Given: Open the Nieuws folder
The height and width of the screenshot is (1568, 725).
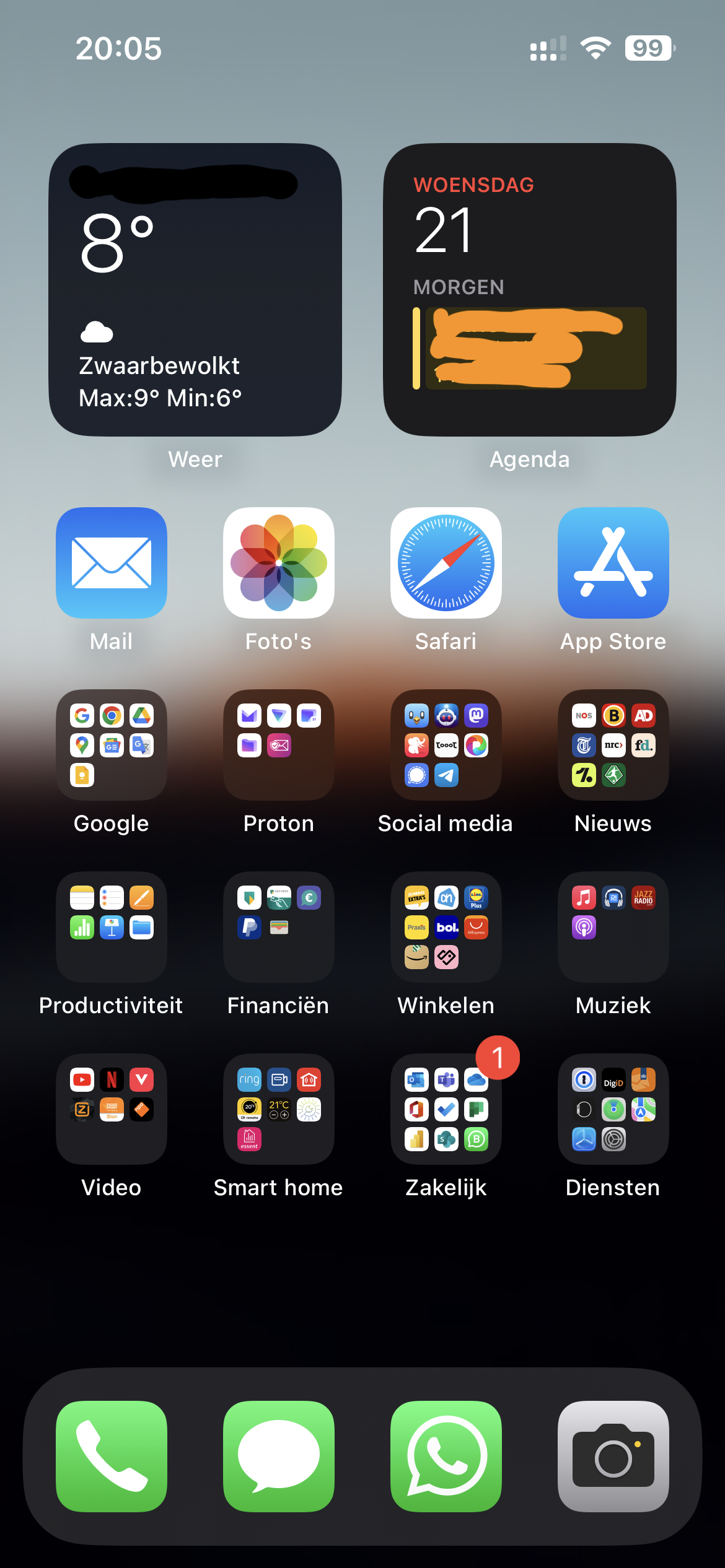Looking at the screenshot, I should coord(613,745).
